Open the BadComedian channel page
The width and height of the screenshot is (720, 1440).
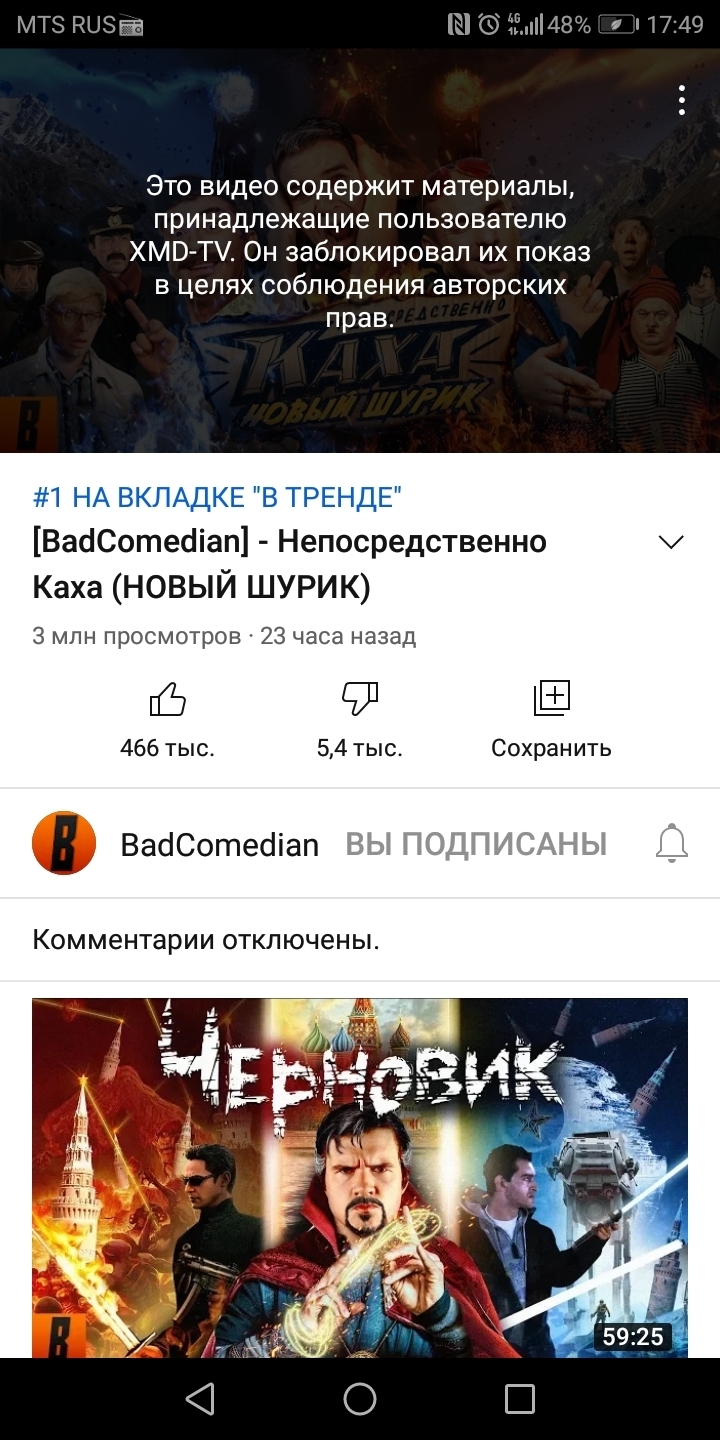(x=219, y=844)
